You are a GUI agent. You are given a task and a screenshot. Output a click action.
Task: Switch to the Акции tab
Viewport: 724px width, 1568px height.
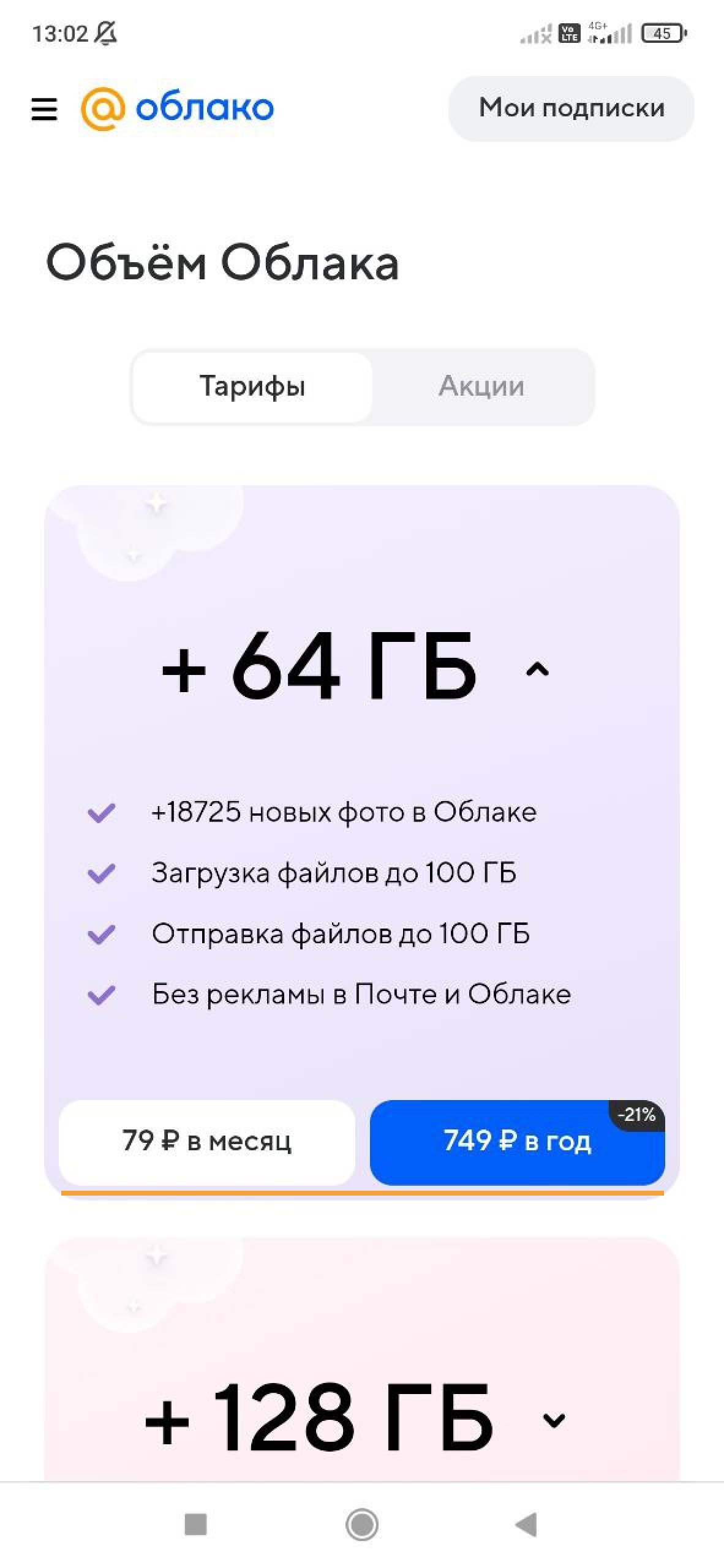(481, 386)
